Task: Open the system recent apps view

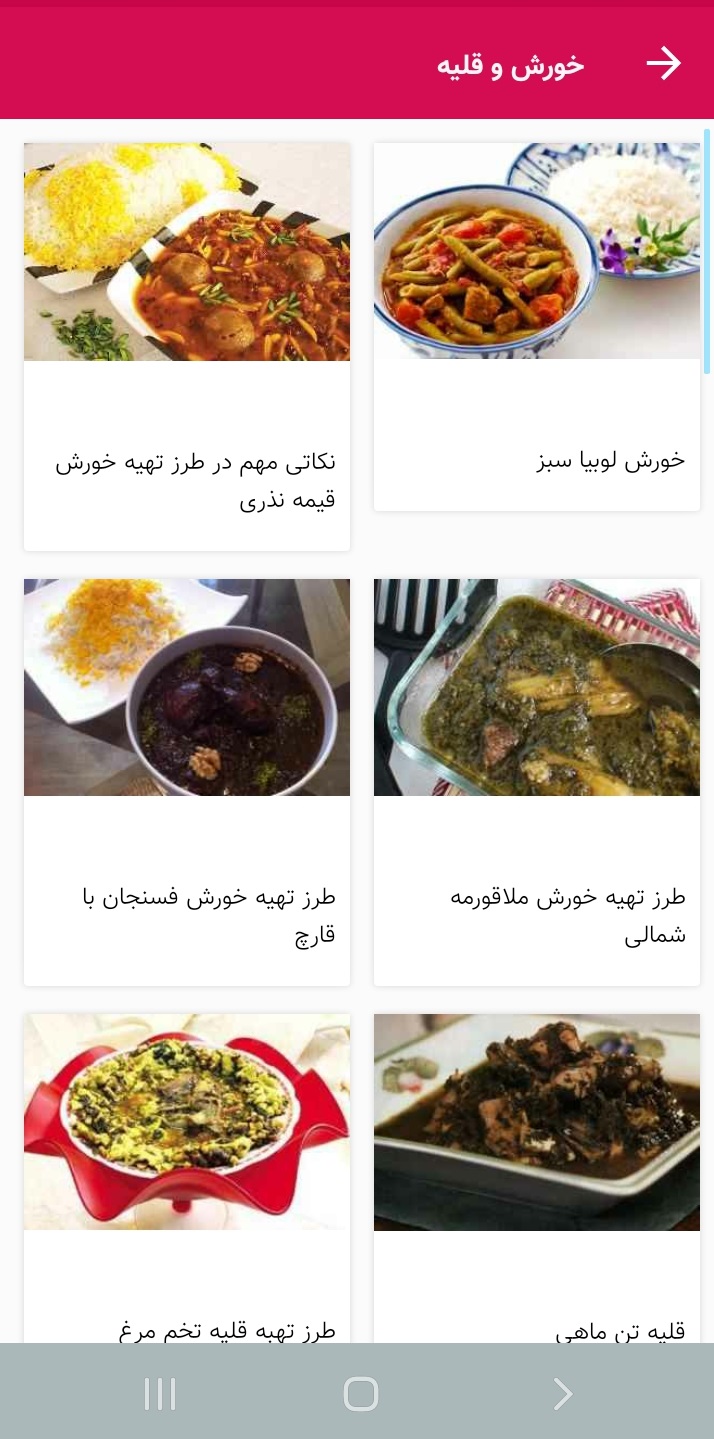Action: point(160,1393)
